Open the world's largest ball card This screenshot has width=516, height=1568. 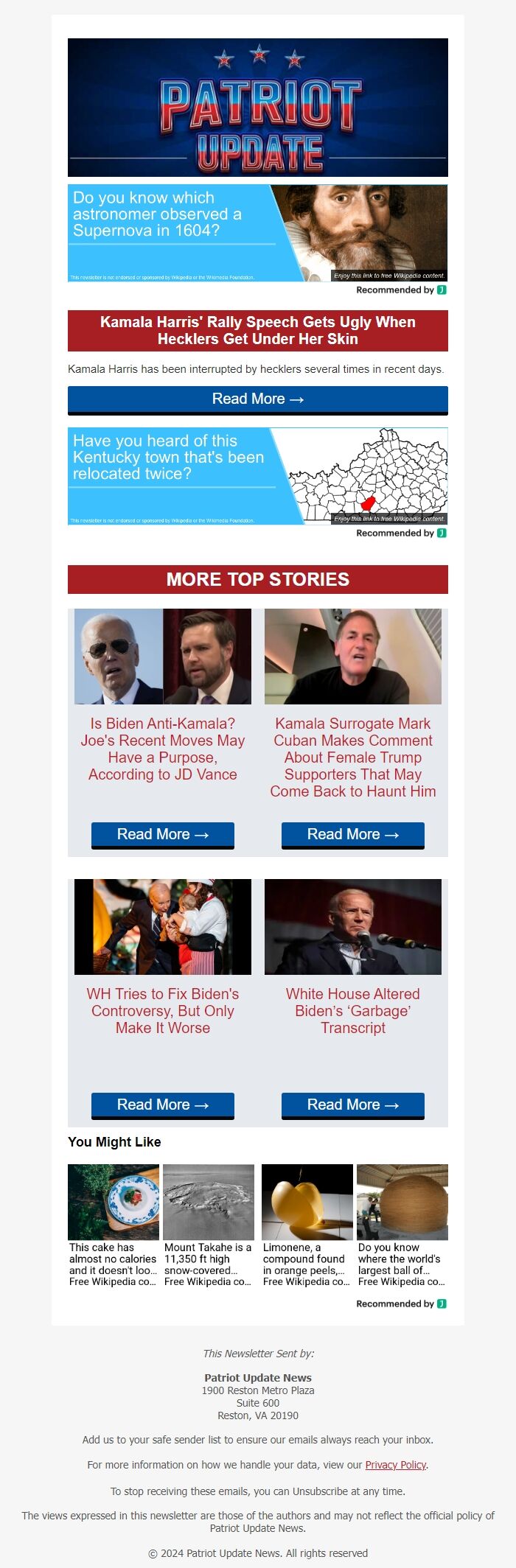coord(402,1226)
